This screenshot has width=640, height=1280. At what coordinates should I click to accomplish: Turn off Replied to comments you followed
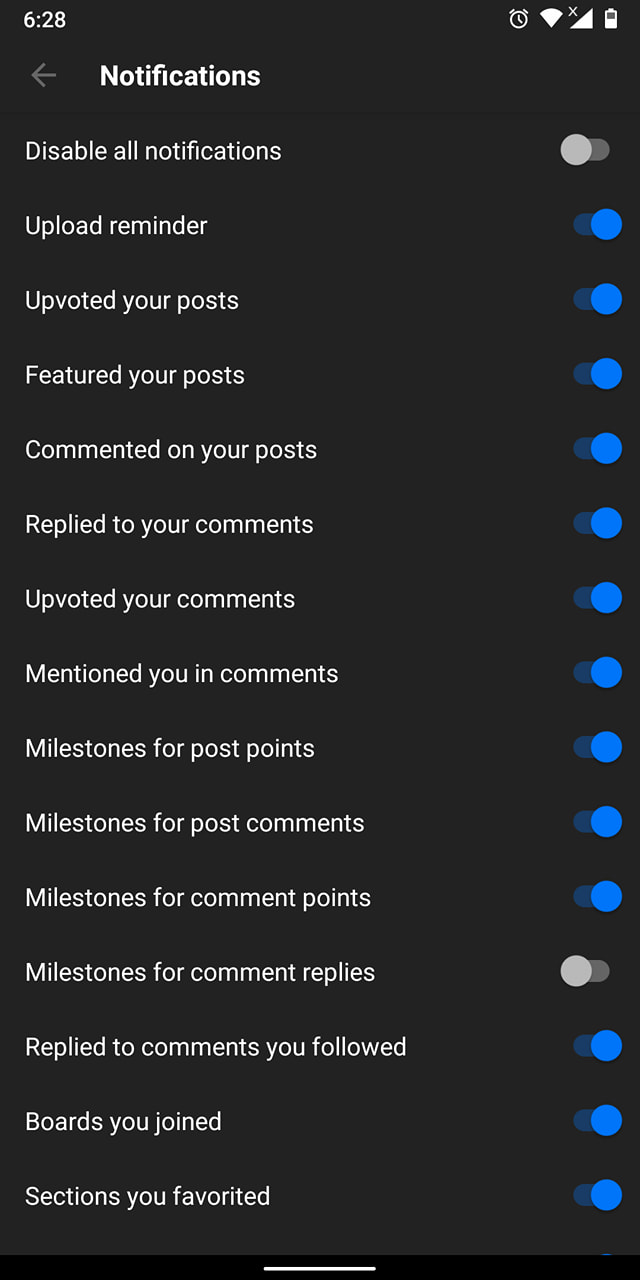[x=597, y=1047]
